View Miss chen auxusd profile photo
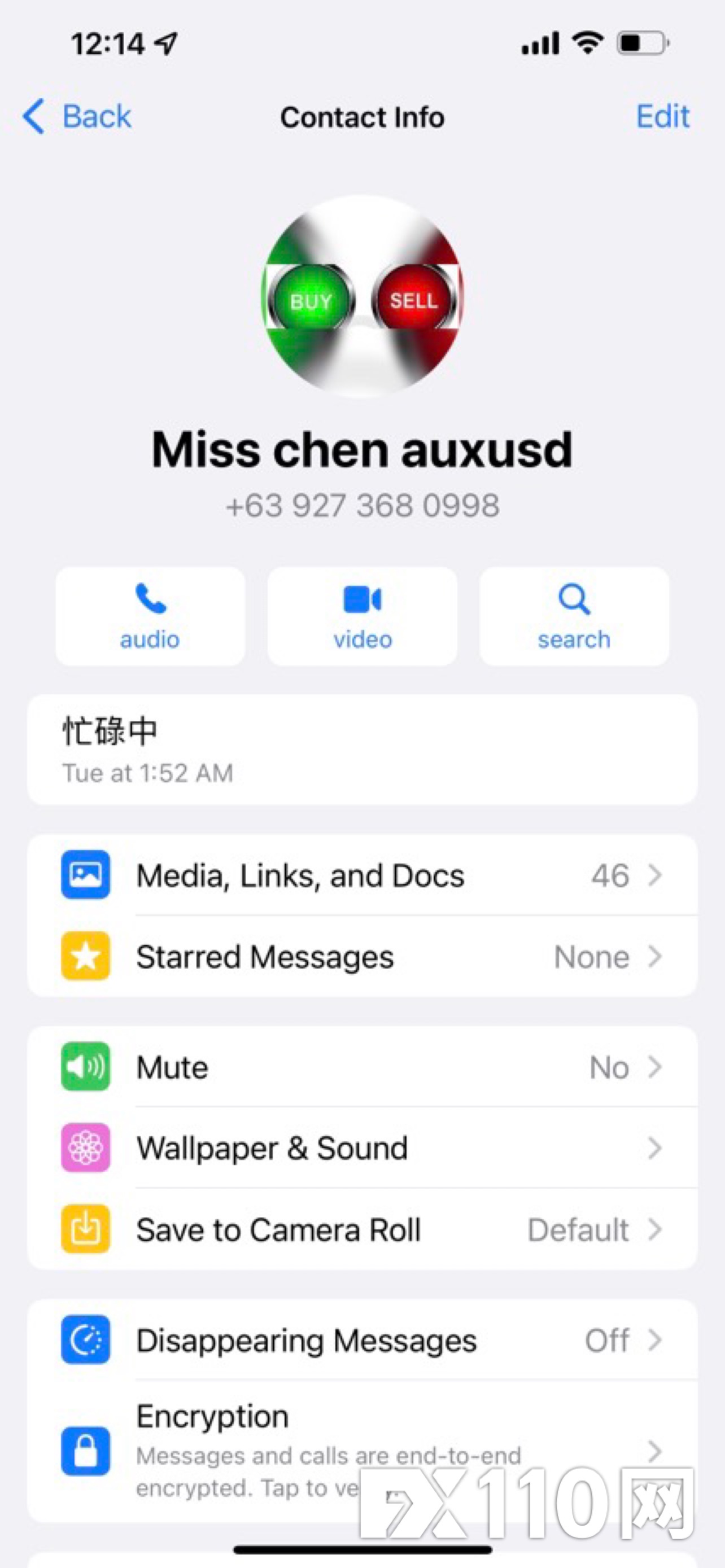The height and width of the screenshot is (1568, 725). (362, 296)
